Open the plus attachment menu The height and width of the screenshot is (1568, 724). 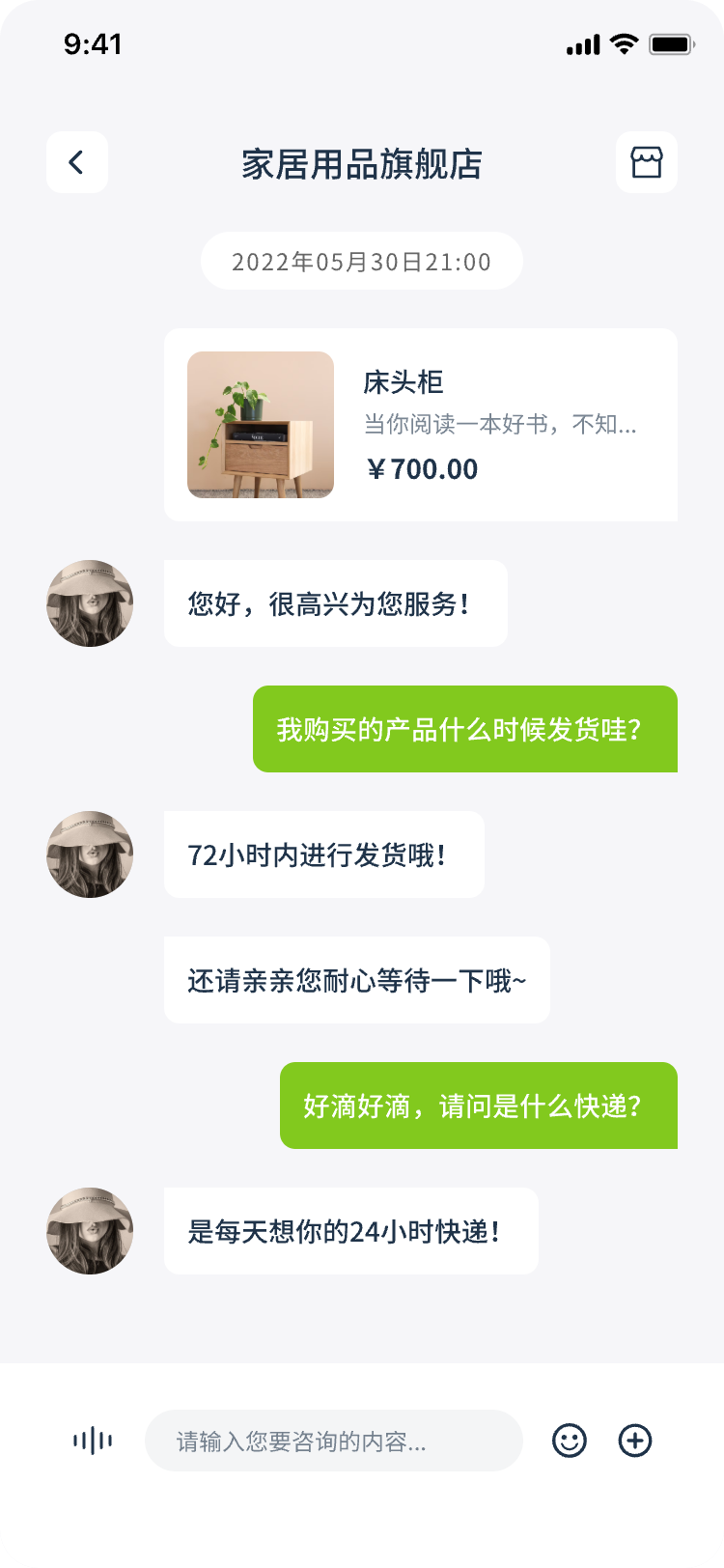click(635, 1441)
